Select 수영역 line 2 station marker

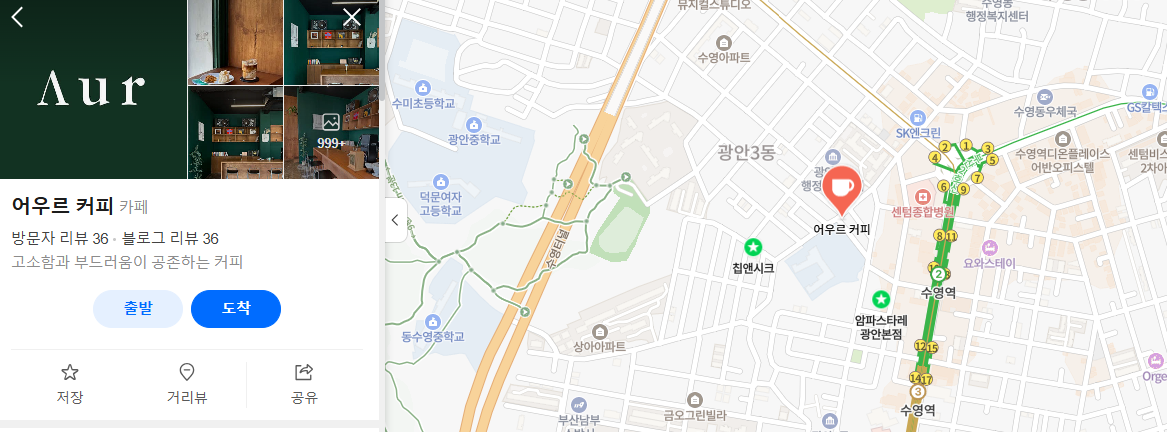pos(939,274)
